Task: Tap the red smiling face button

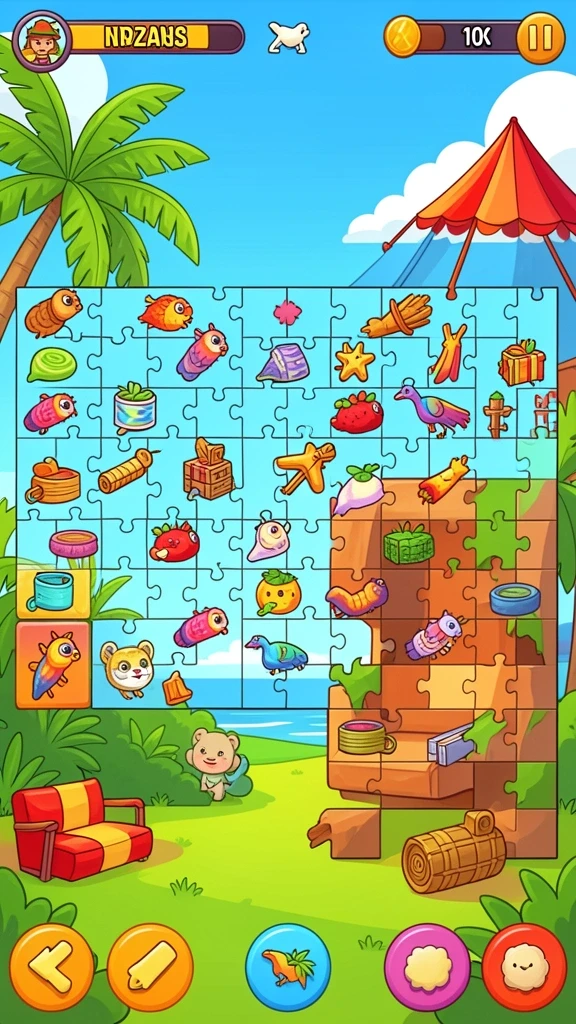Action: coord(524,967)
